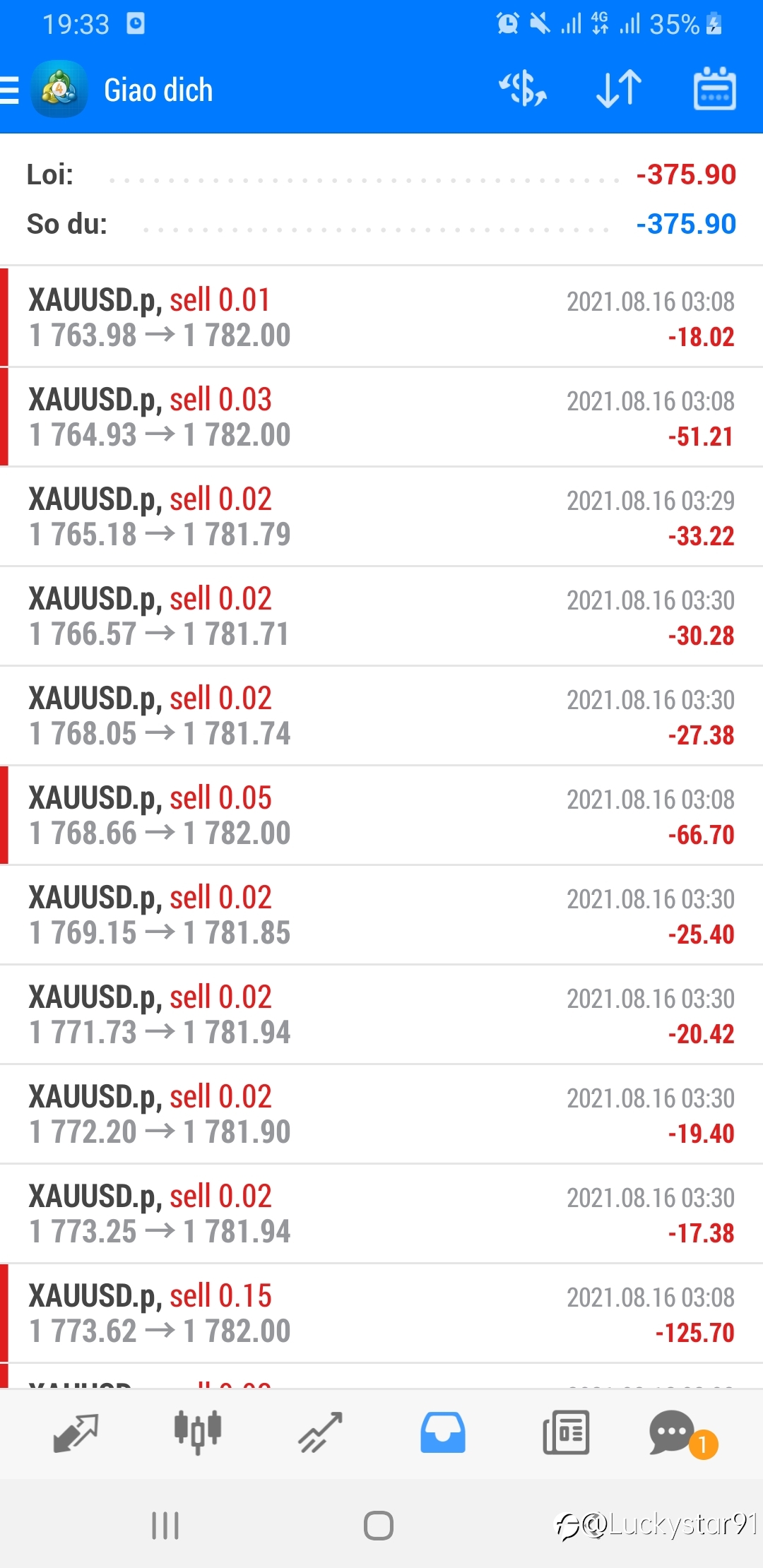Tap the system home button
The height and width of the screenshot is (1568, 763).
pyautogui.click(x=379, y=1526)
